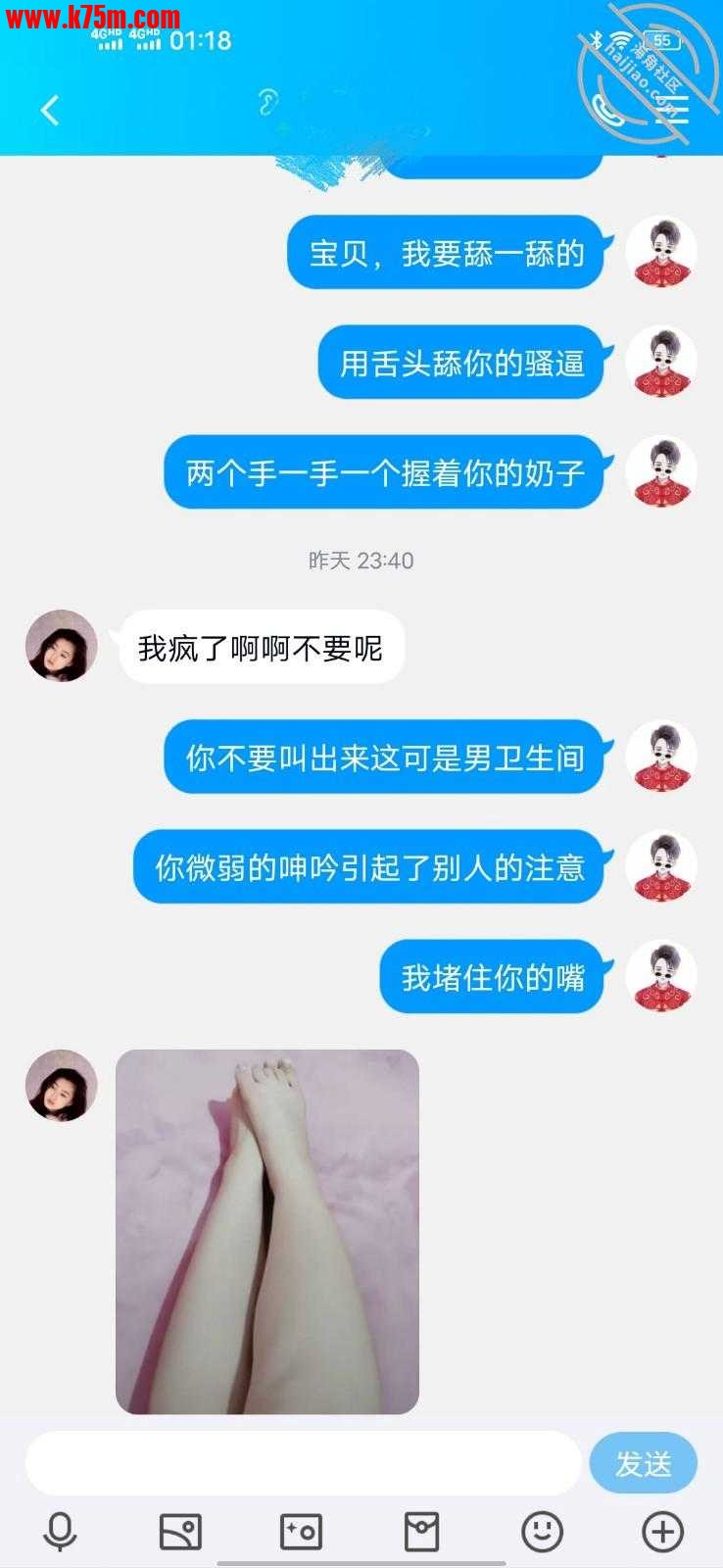Image resolution: width=723 pixels, height=1568 pixels.
Task: Open the red packet icon
Action: (x=421, y=1531)
